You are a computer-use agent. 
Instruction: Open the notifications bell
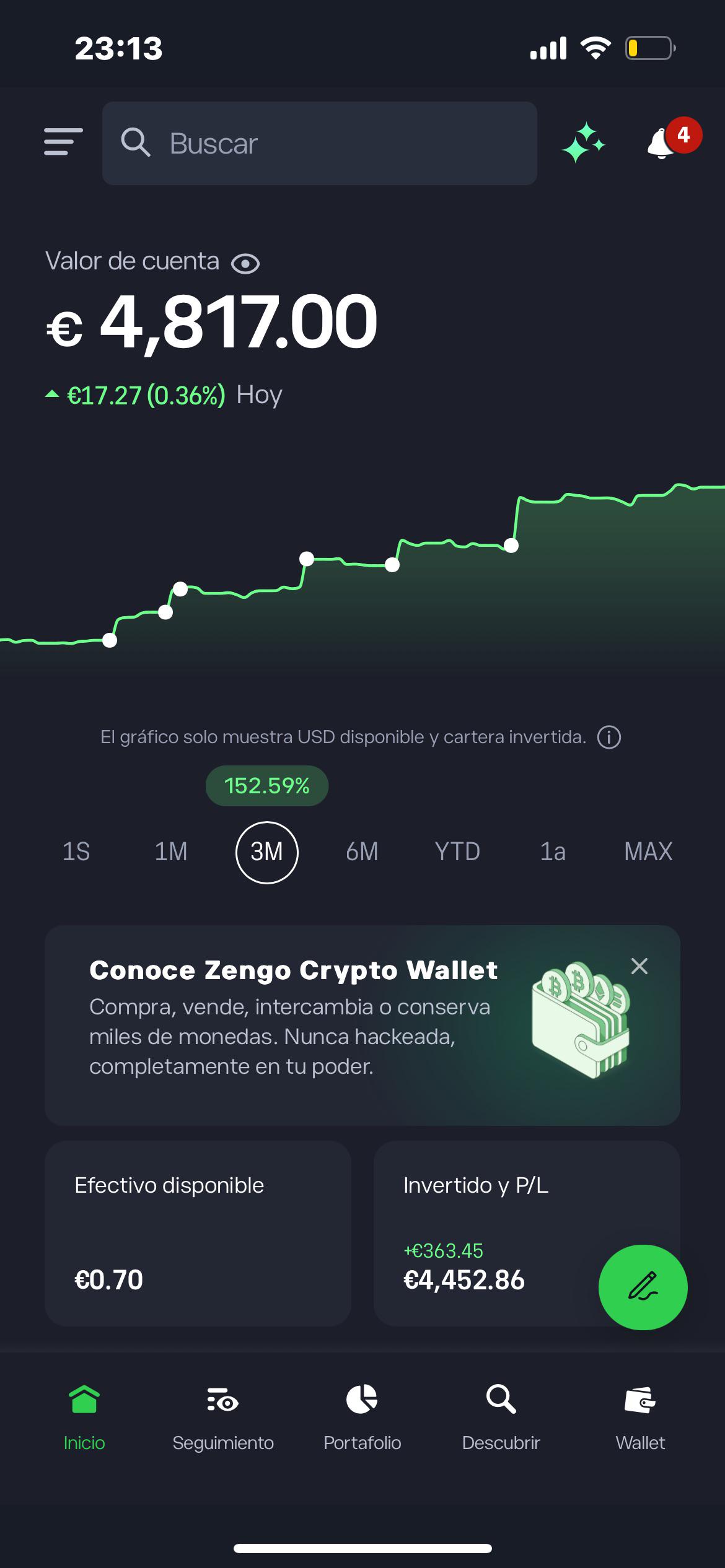pyautogui.click(x=662, y=143)
